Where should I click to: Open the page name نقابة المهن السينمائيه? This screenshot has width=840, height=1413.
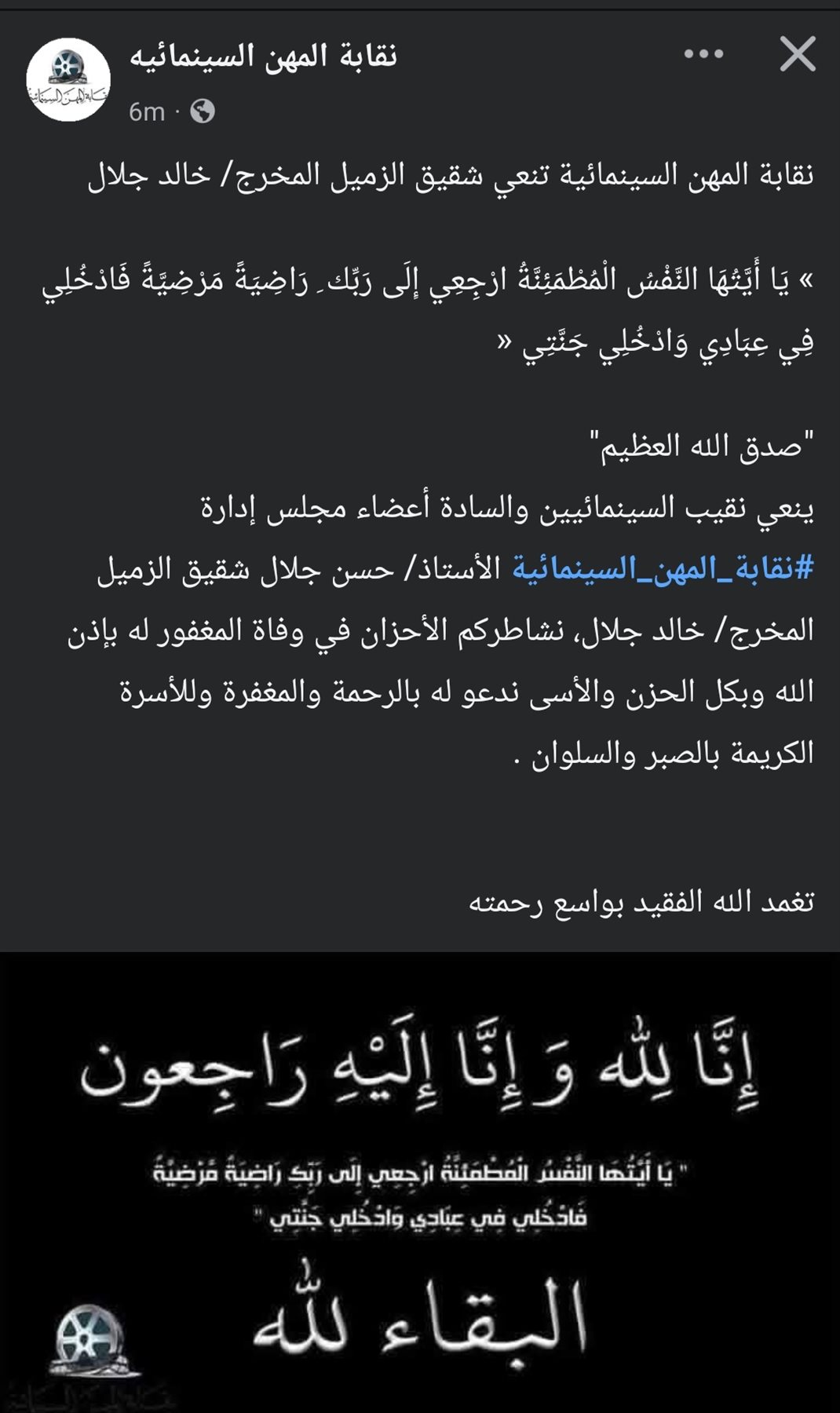point(263,56)
